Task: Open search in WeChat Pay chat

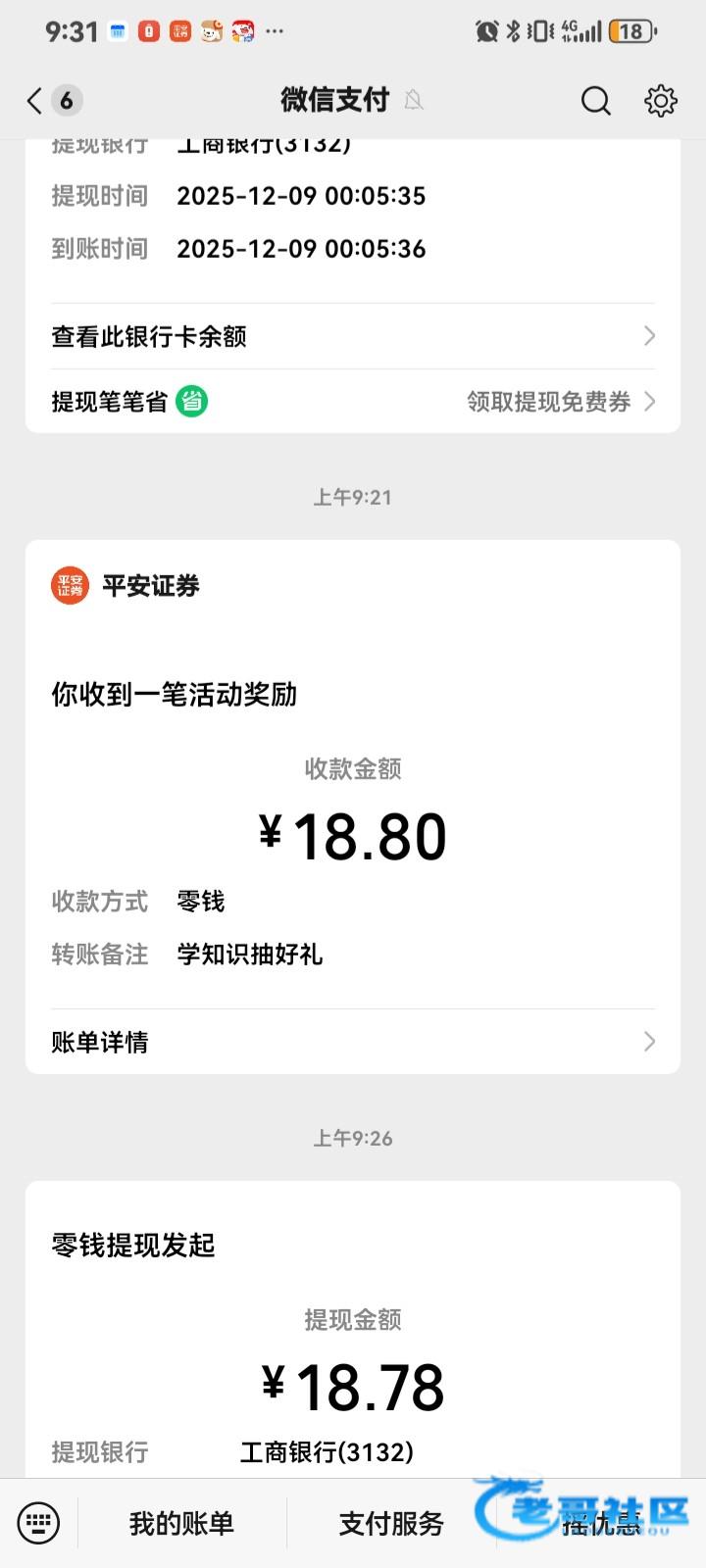Action: point(595,100)
